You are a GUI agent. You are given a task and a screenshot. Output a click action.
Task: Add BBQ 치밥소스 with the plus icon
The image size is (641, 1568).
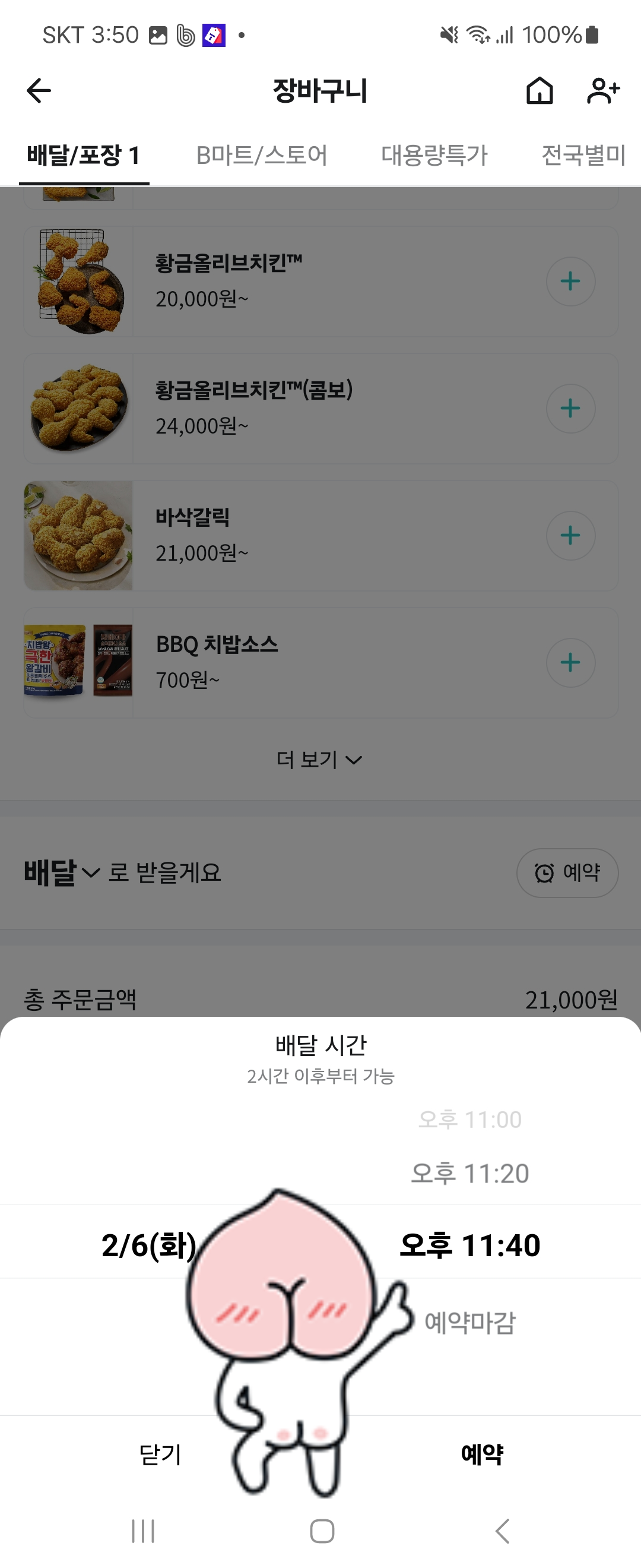pos(570,663)
